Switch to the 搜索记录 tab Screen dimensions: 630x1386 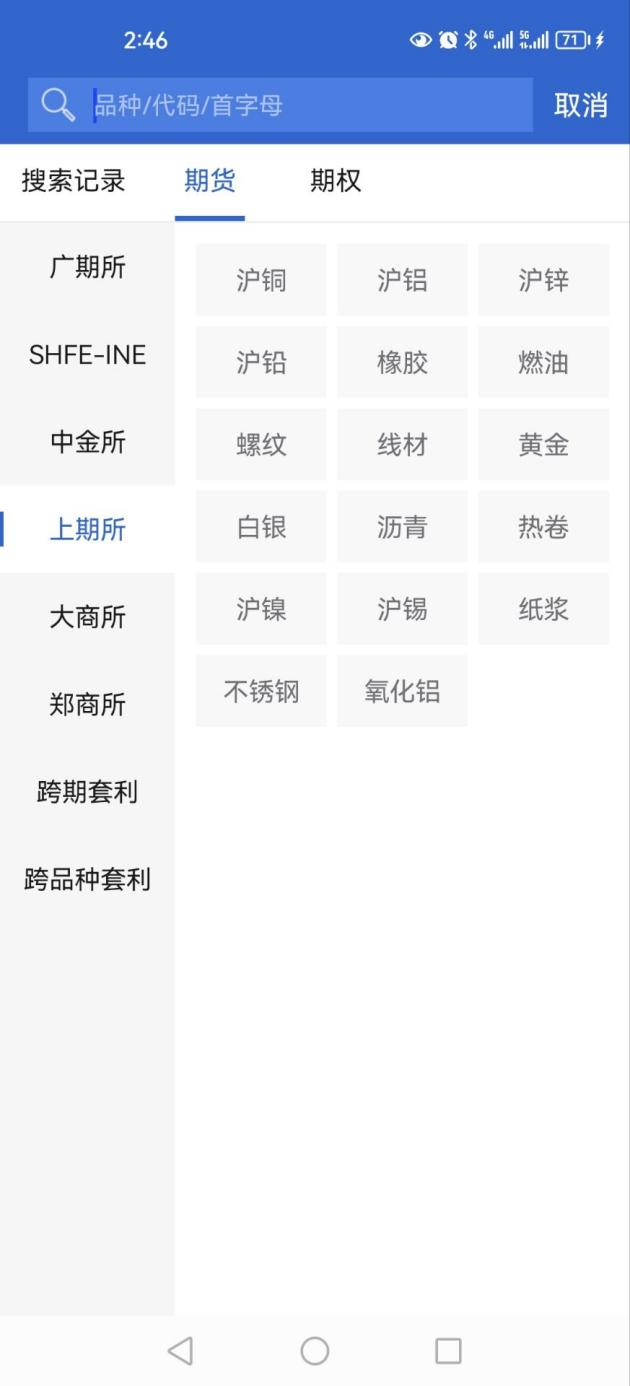[x=73, y=181]
